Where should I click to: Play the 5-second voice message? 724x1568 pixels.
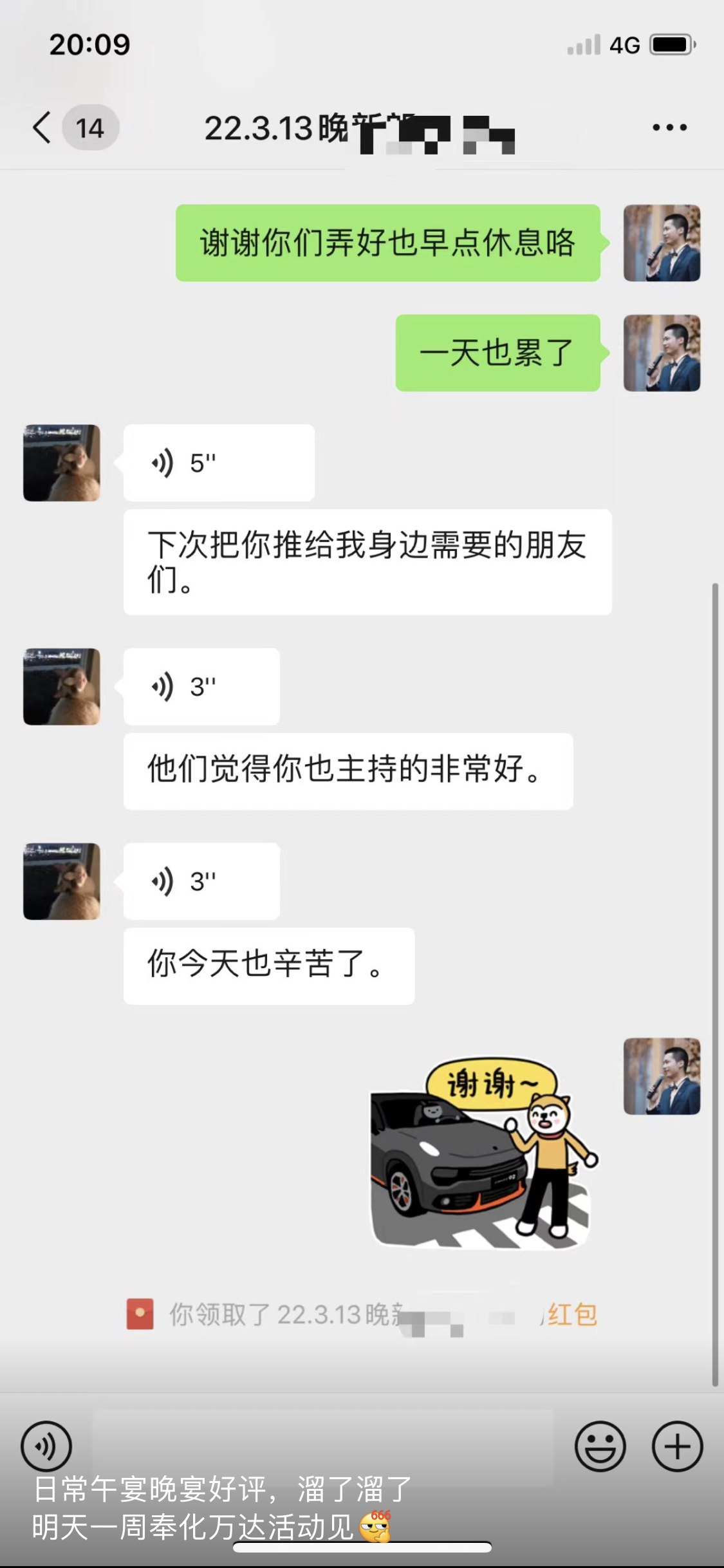pyautogui.click(x=218, y=463)
